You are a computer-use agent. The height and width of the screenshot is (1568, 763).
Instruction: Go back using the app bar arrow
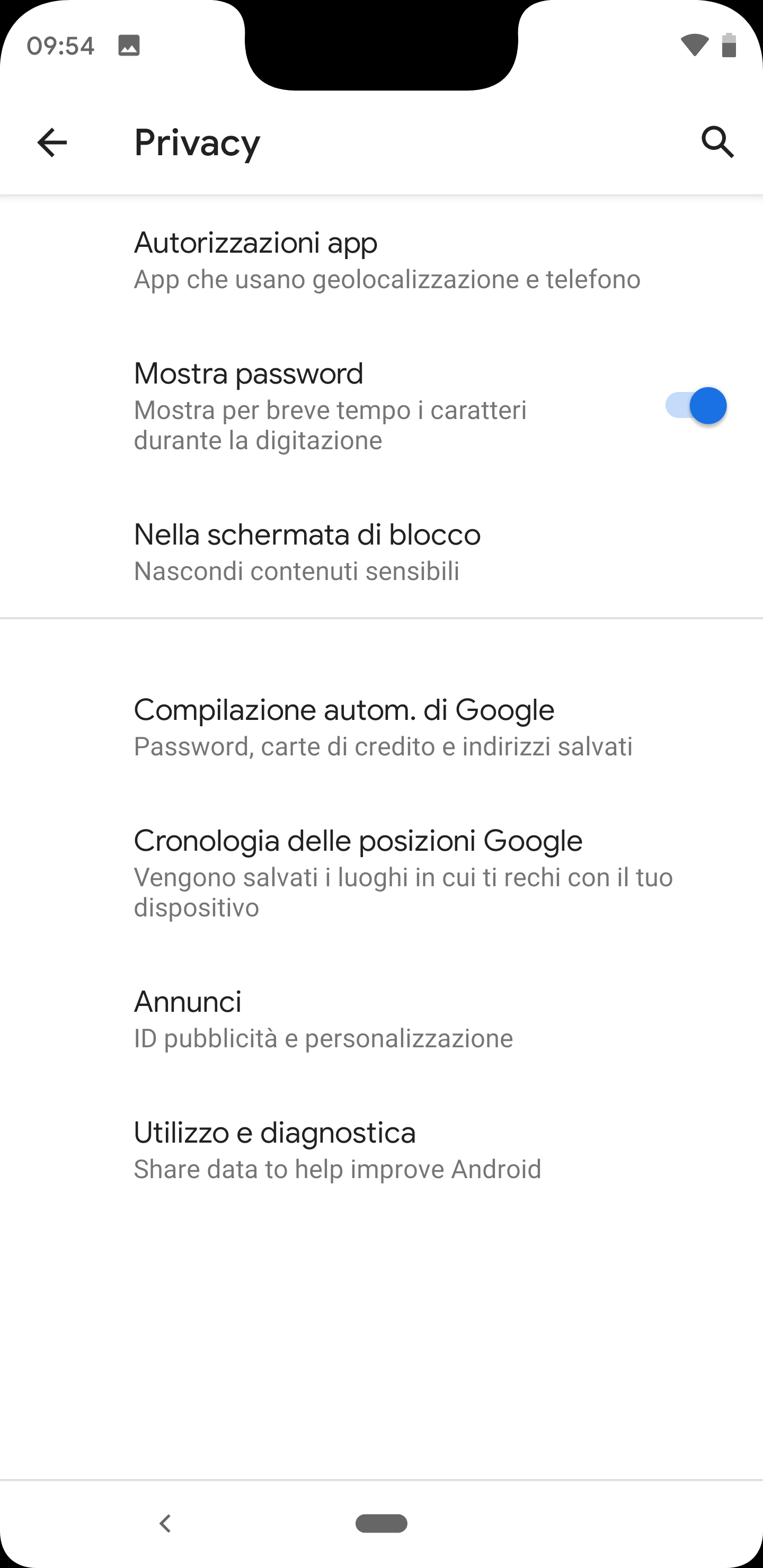52,143
